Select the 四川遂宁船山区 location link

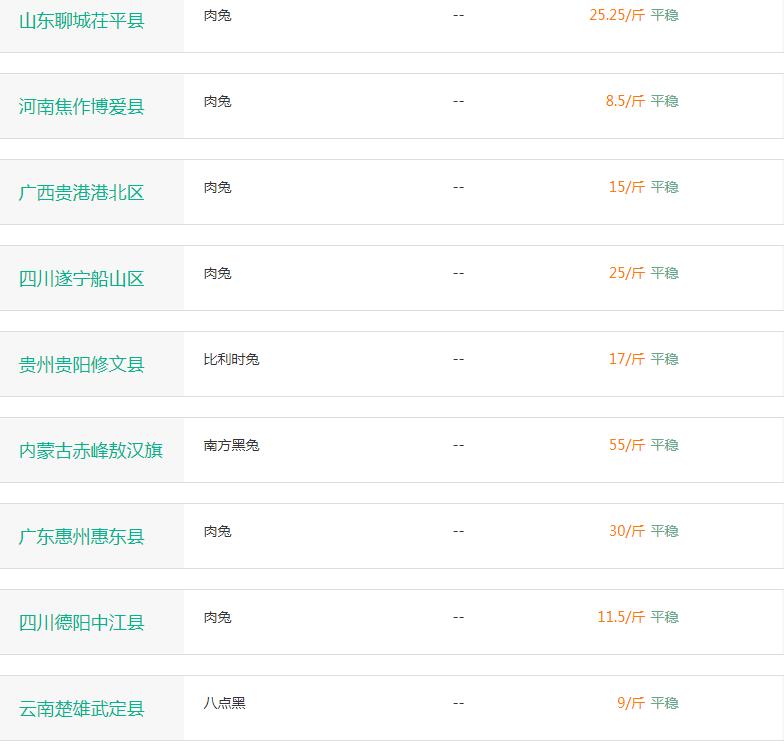click(82, 278)
